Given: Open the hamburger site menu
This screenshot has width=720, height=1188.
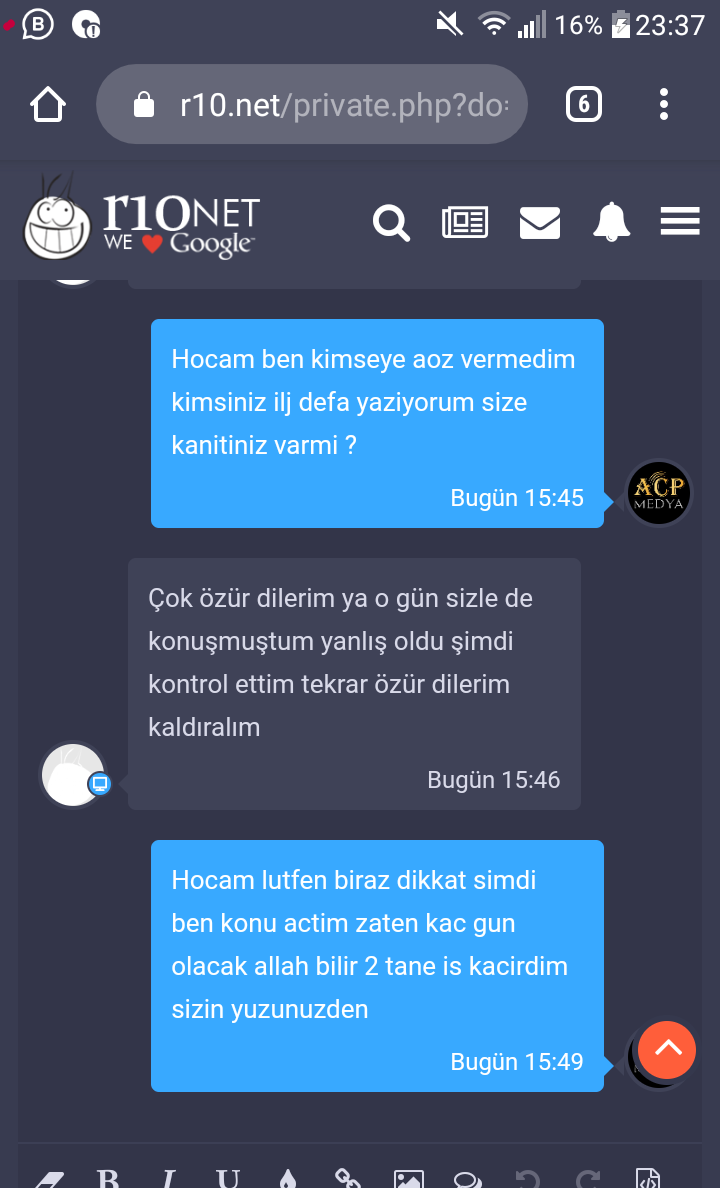Looking at the screenshot, I should coord(680,222).
